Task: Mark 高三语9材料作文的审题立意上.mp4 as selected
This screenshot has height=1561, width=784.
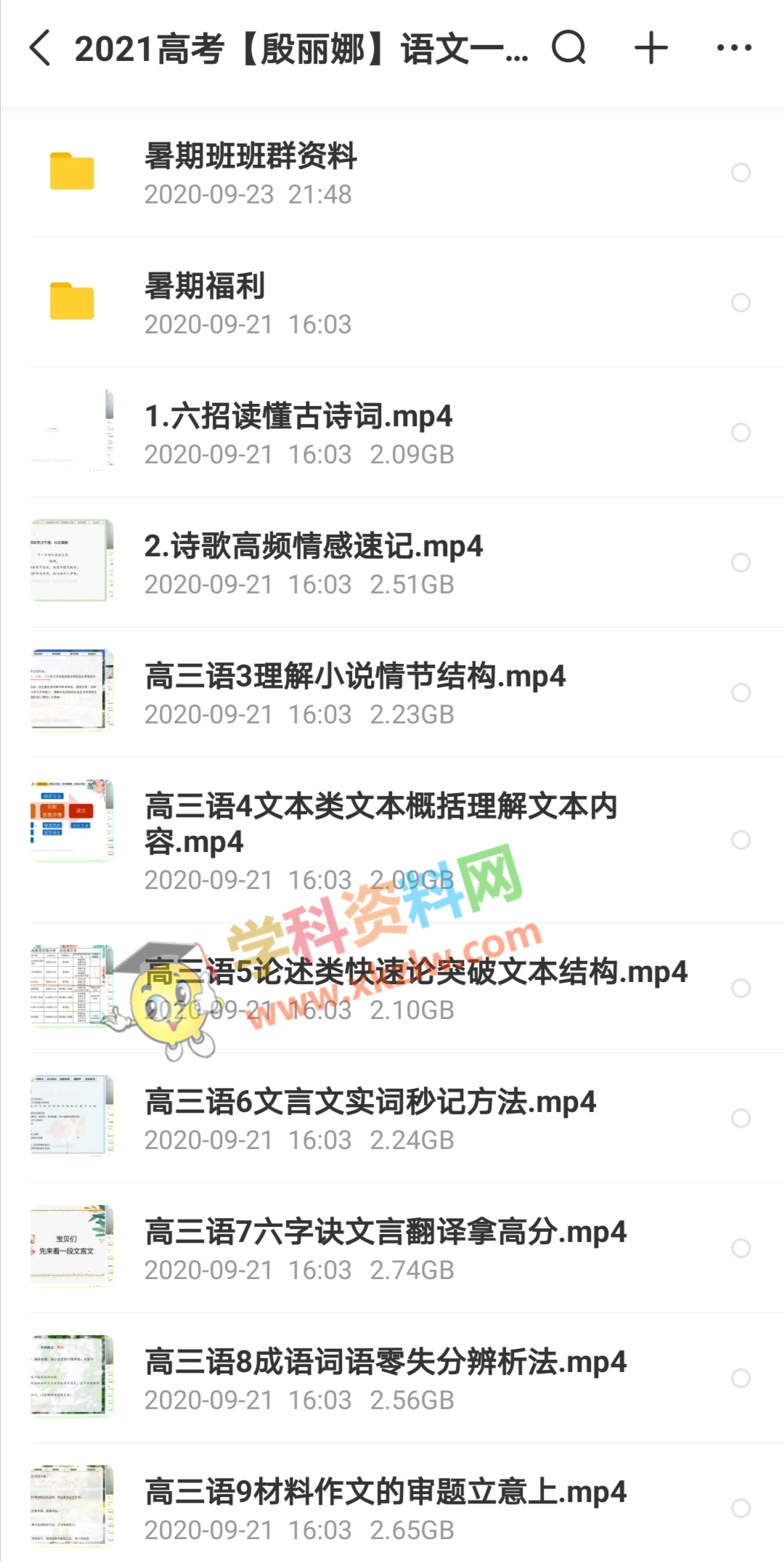Action: coord(740,1508)
